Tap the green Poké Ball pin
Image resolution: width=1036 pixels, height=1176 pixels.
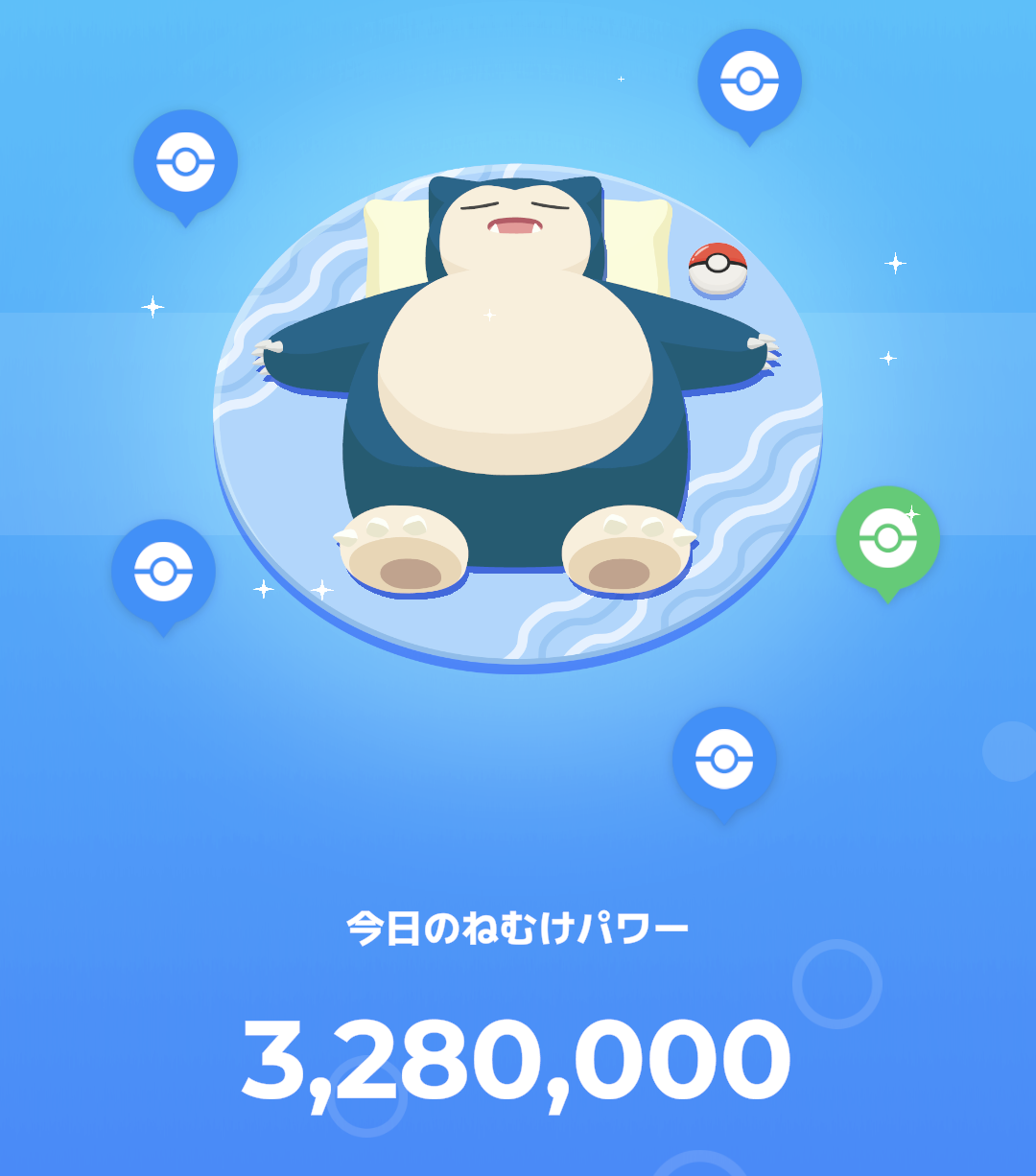click(x=887, y=539)
